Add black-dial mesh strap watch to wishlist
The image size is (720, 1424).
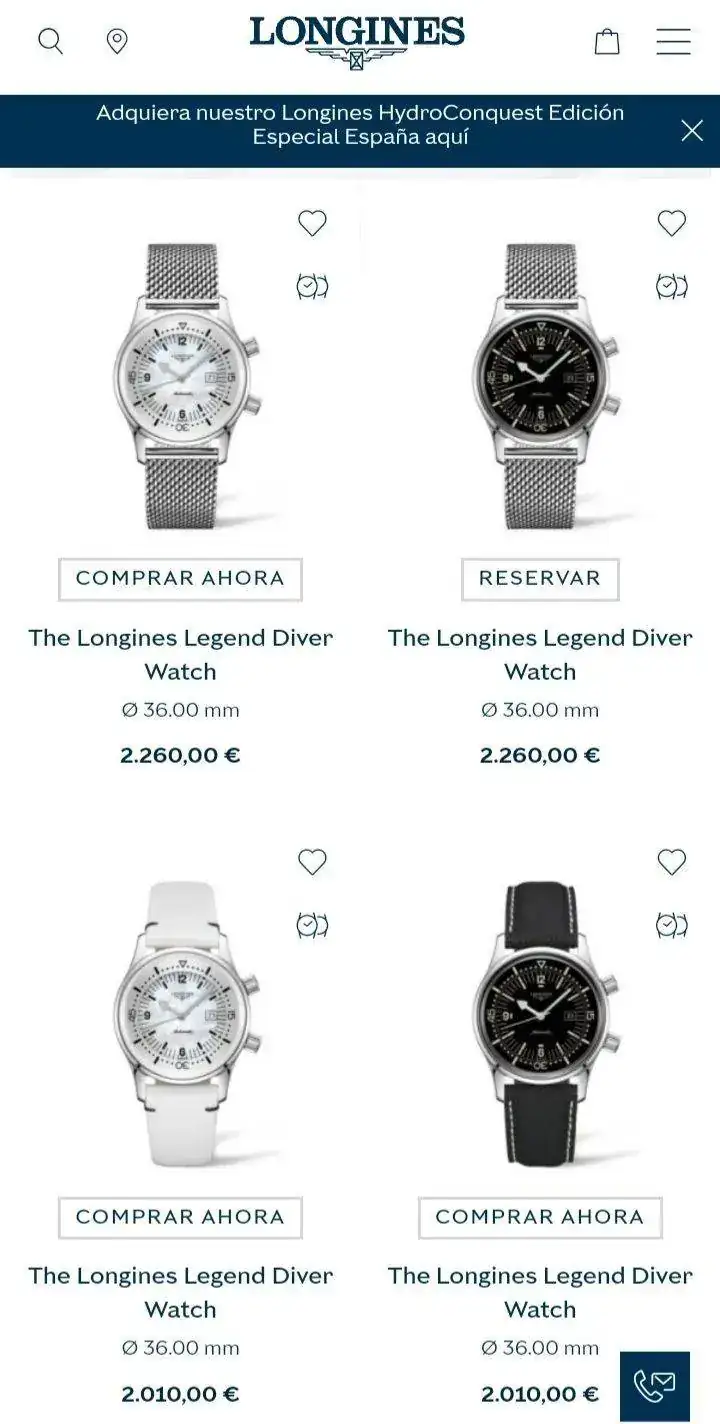(672, 223)
